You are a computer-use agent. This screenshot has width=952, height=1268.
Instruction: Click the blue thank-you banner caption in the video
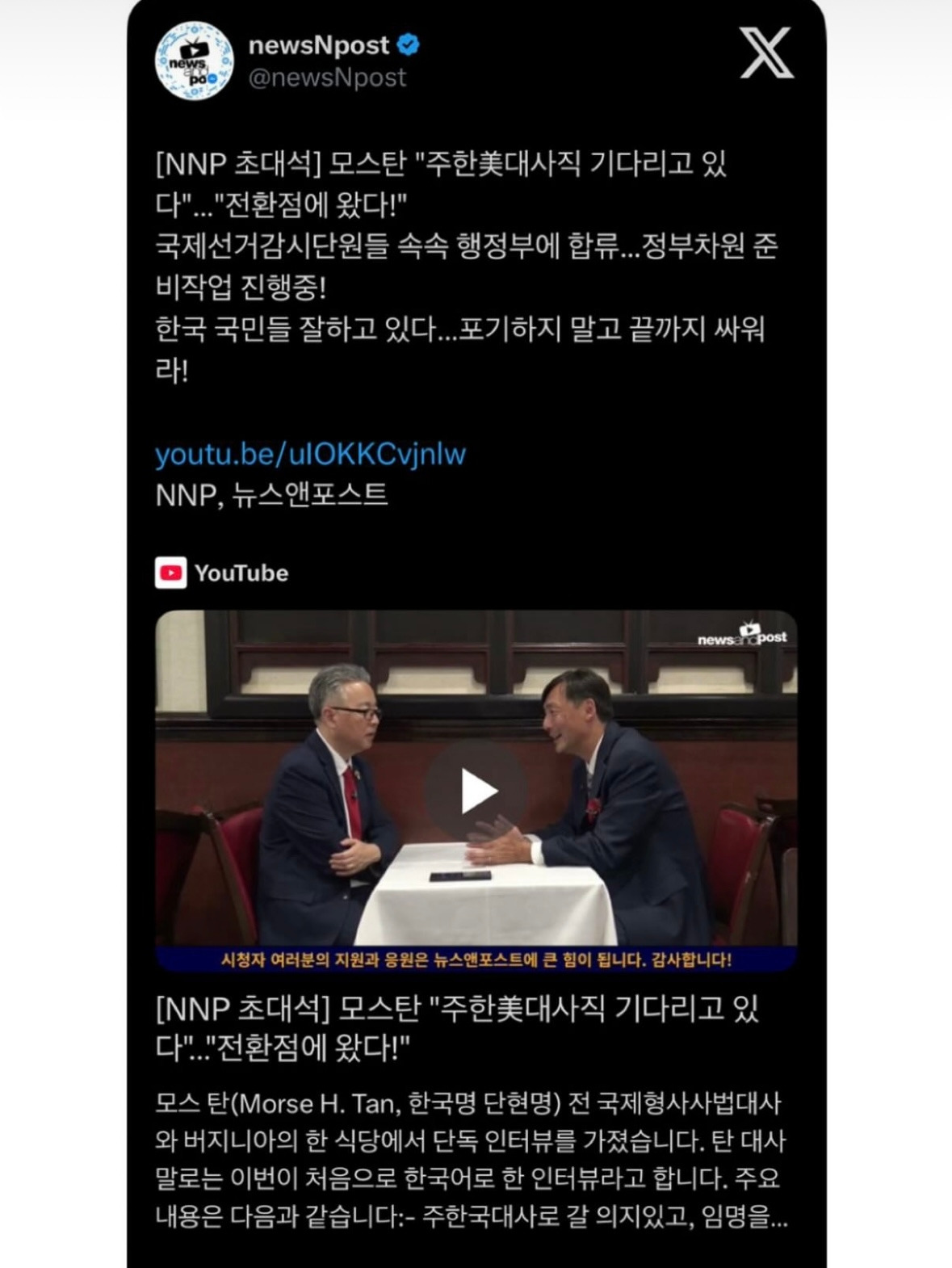coord(476,960)
